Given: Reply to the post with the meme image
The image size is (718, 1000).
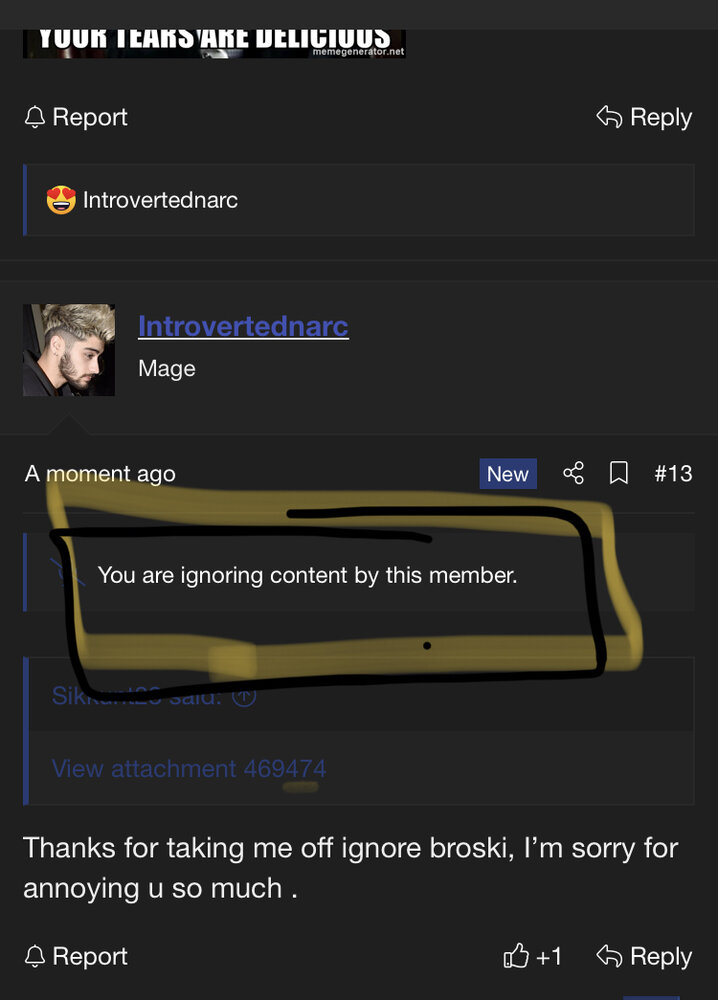Looking at the screenshot, I should coord(644,117).
